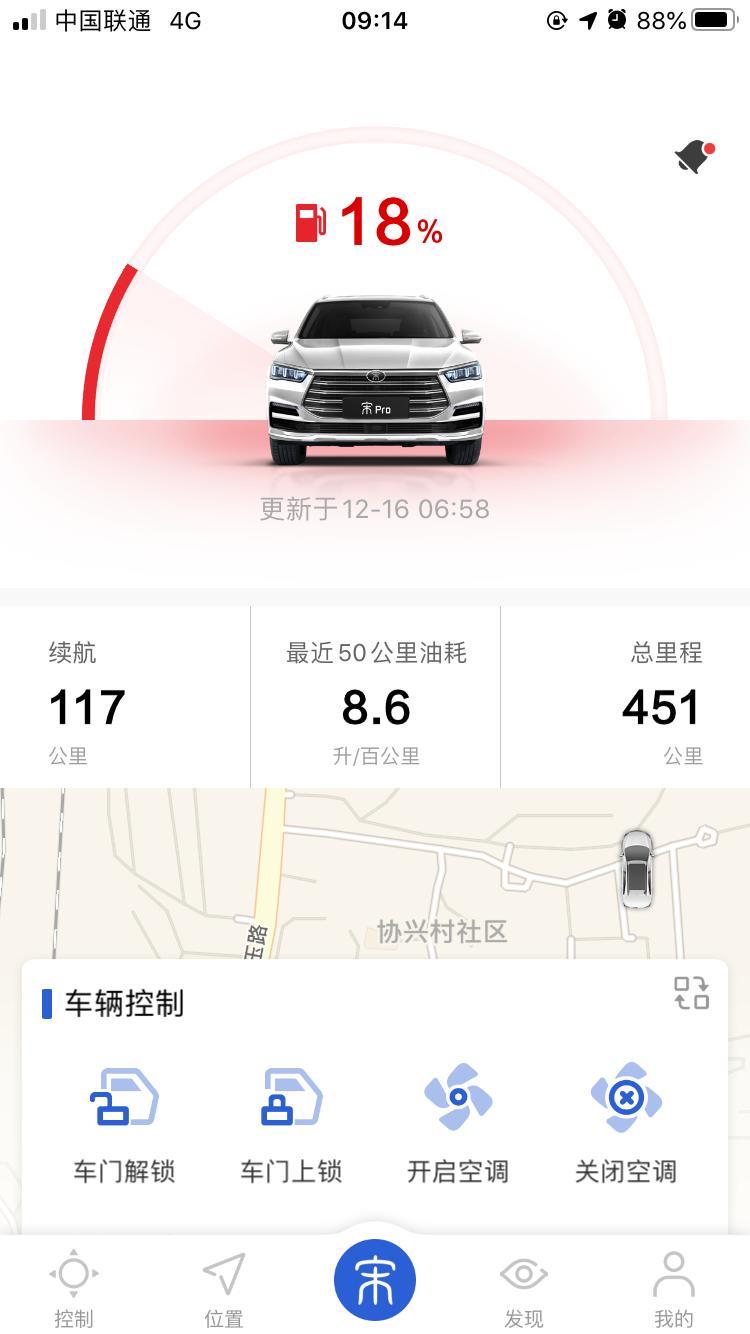This screenshot has height=1334, width=750.
Task: Open the 我的 profile tab
Action: (x=673, y=1288)
